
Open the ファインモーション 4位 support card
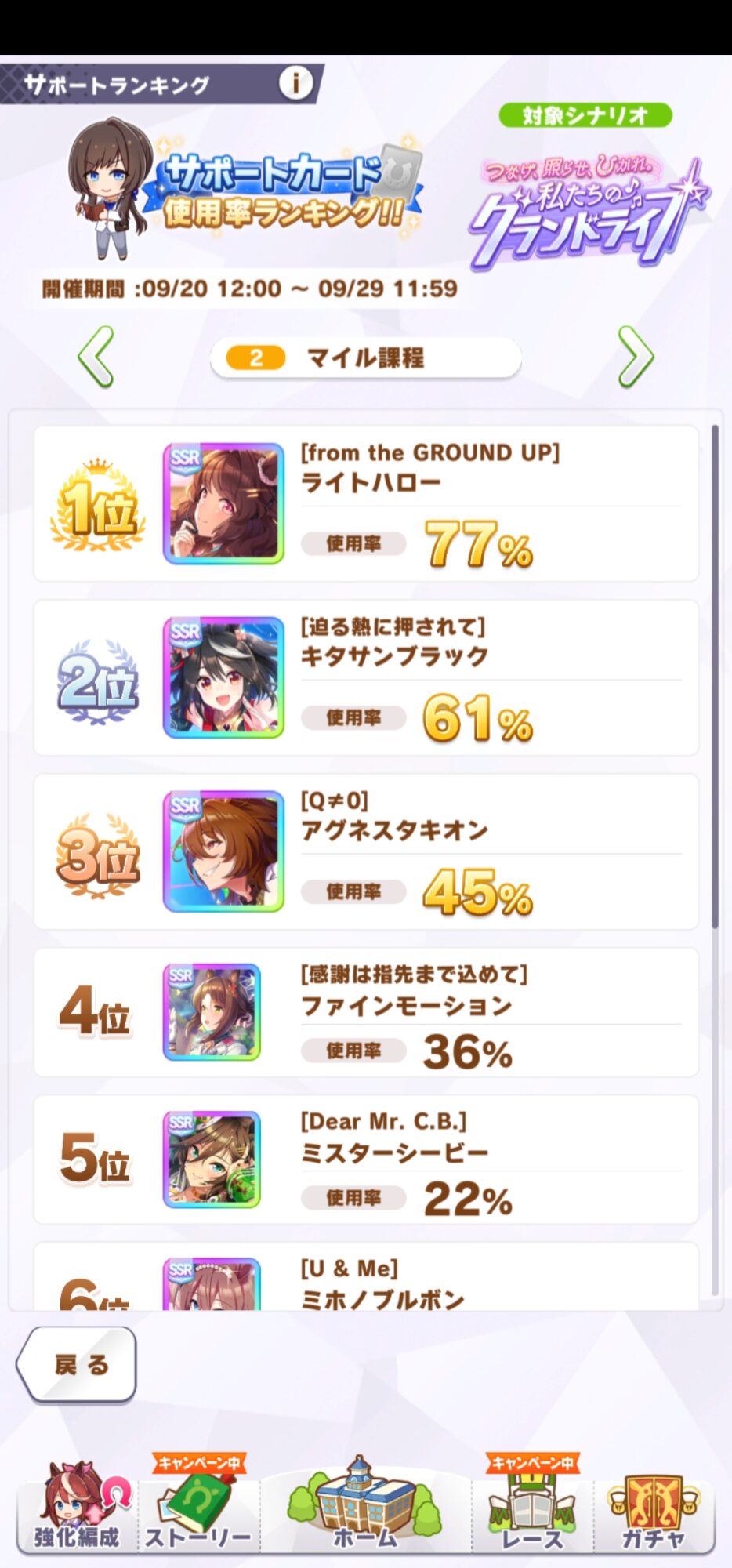pos(212,1012)
